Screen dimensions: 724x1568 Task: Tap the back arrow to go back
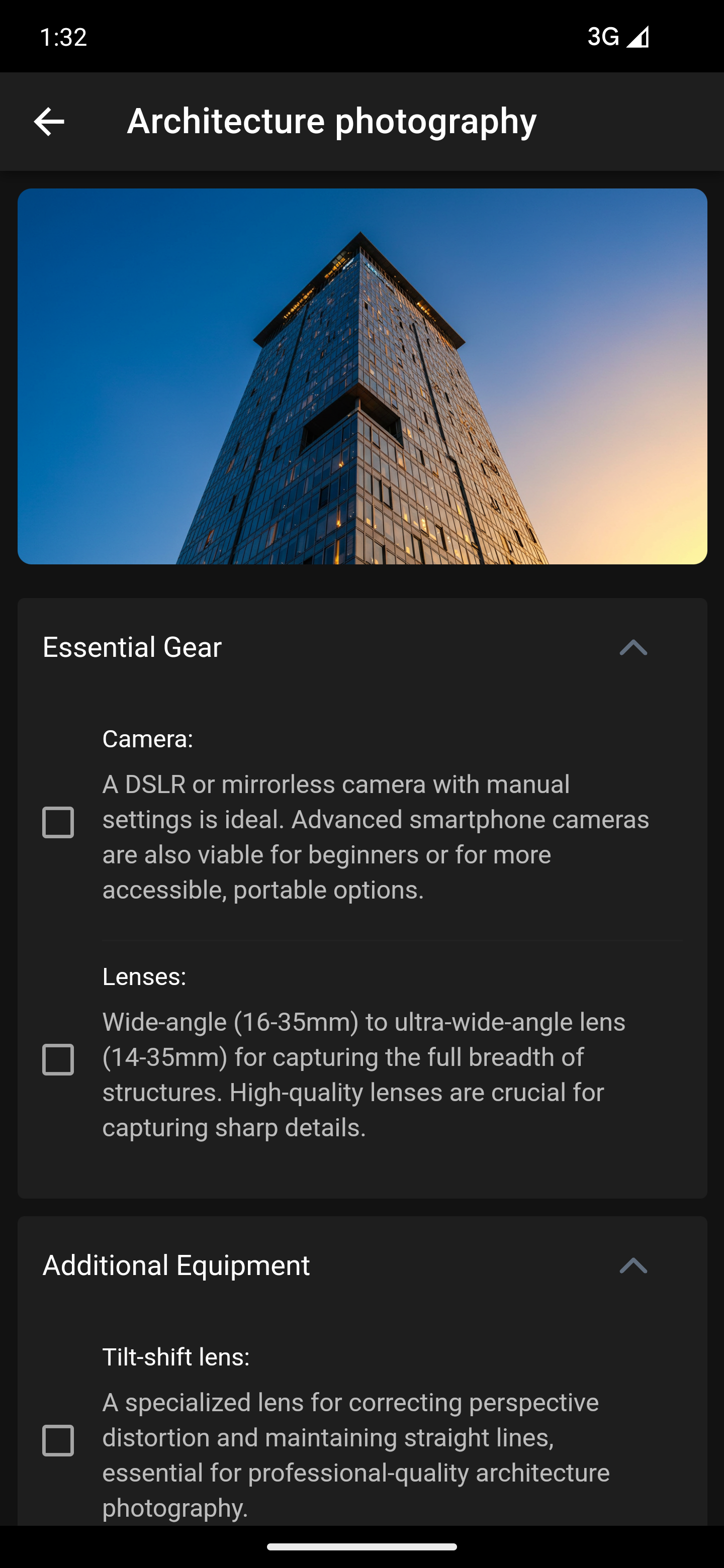[x=49, y=122]
